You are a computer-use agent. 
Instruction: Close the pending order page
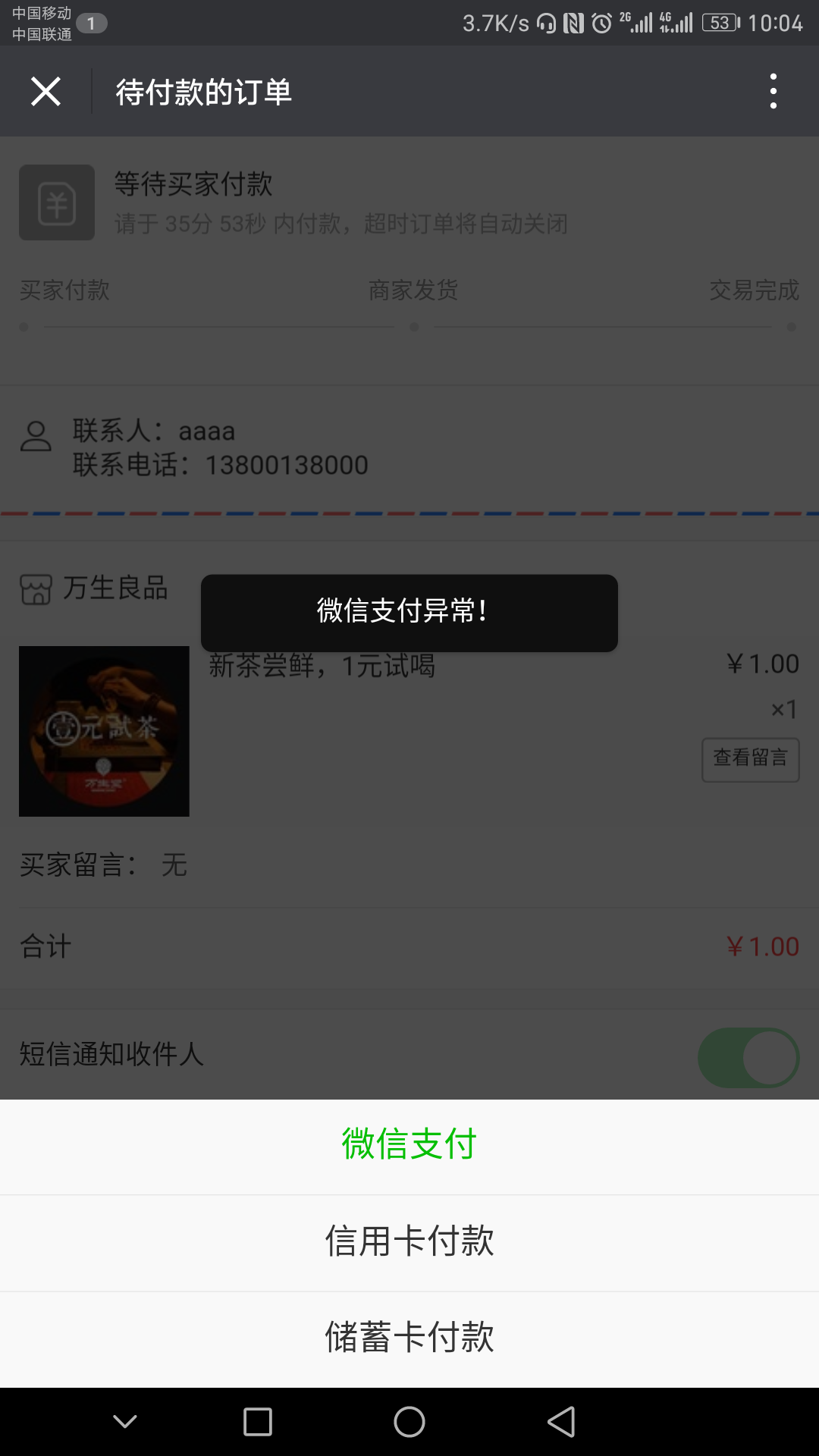click(45, 92)
